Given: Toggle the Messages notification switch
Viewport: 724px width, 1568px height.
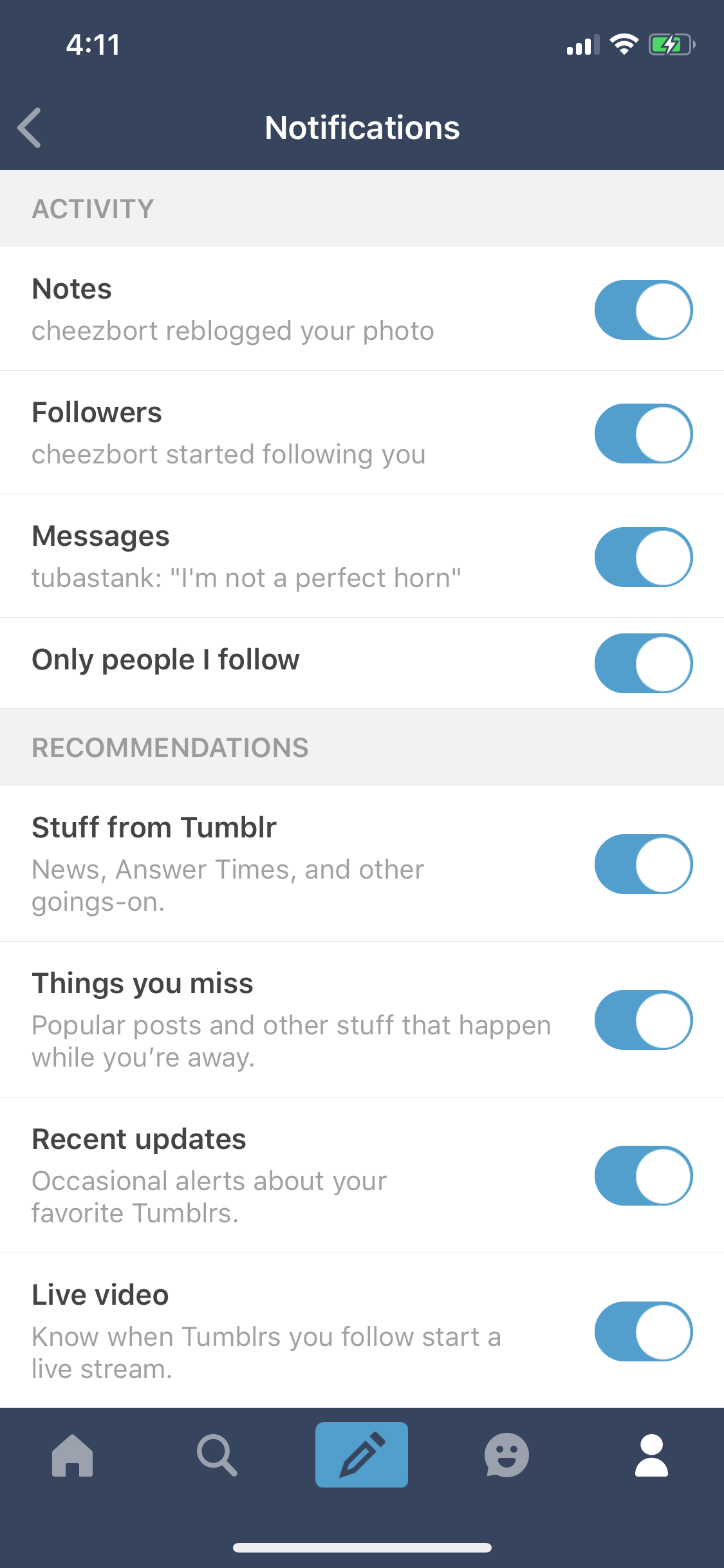Looking at the screenshot, I should click(644, 557).
